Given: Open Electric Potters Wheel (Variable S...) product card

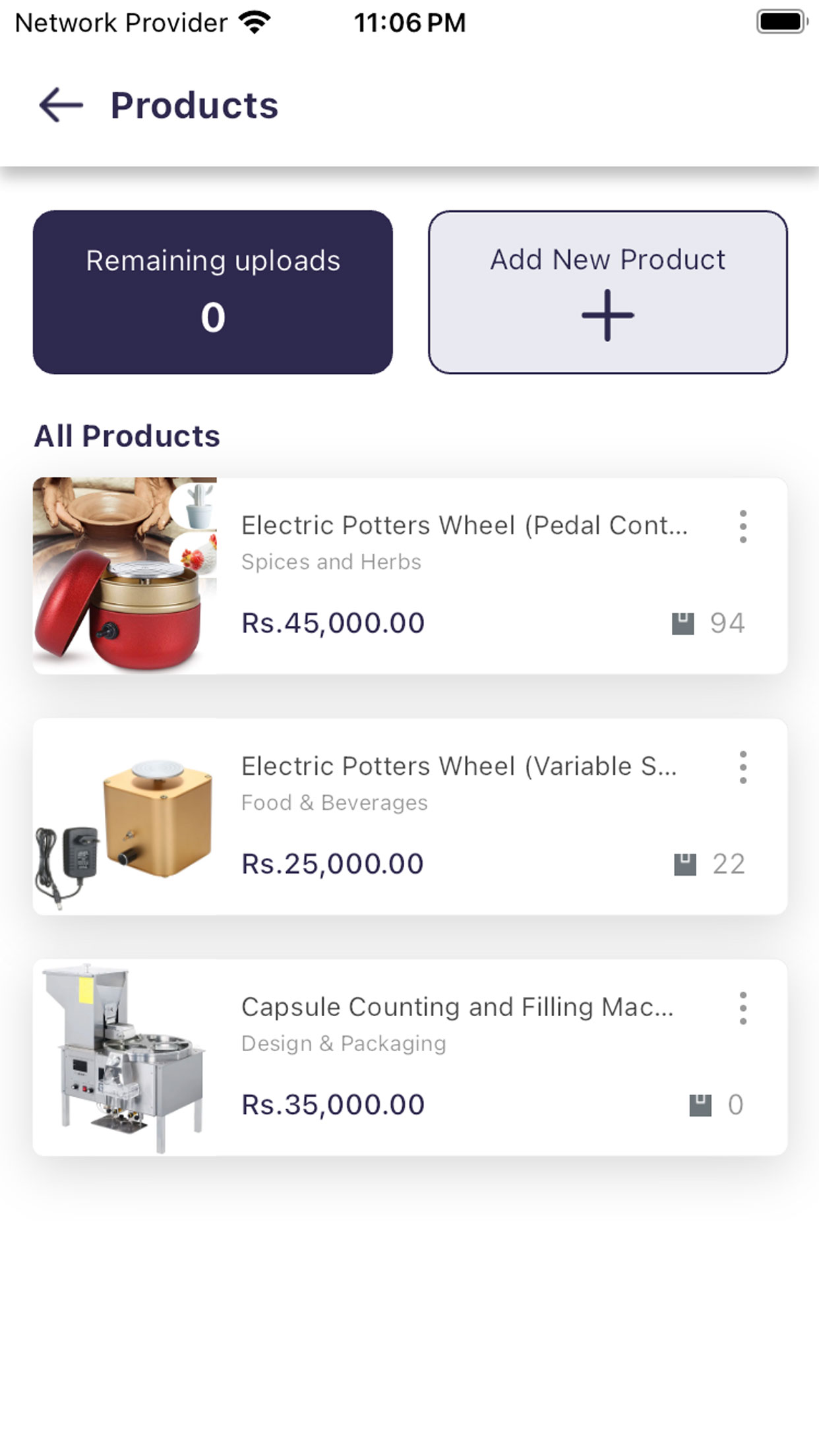Looking at the screenshot, I should (409, 816).
